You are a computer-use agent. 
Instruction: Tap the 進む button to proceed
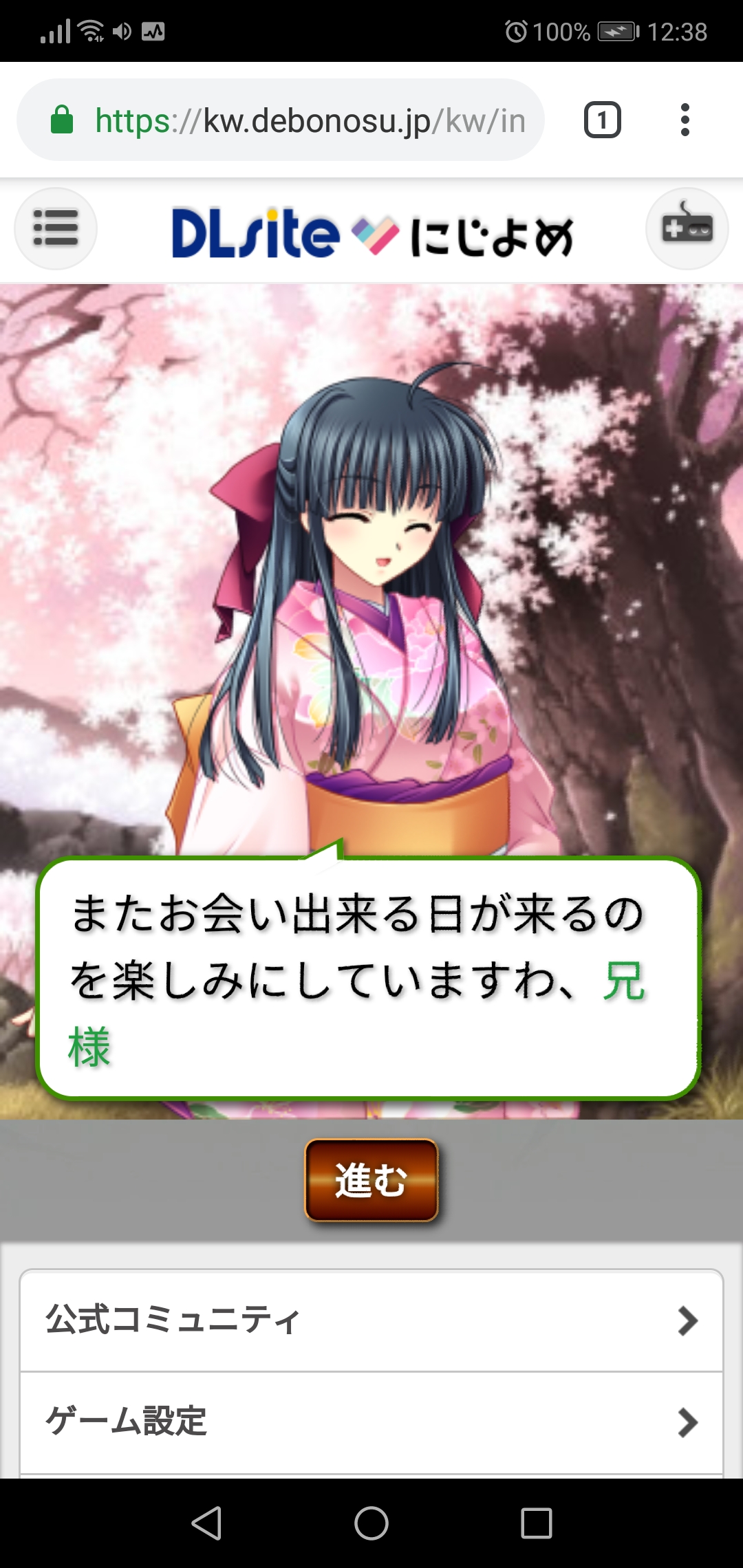point(371,1180)
